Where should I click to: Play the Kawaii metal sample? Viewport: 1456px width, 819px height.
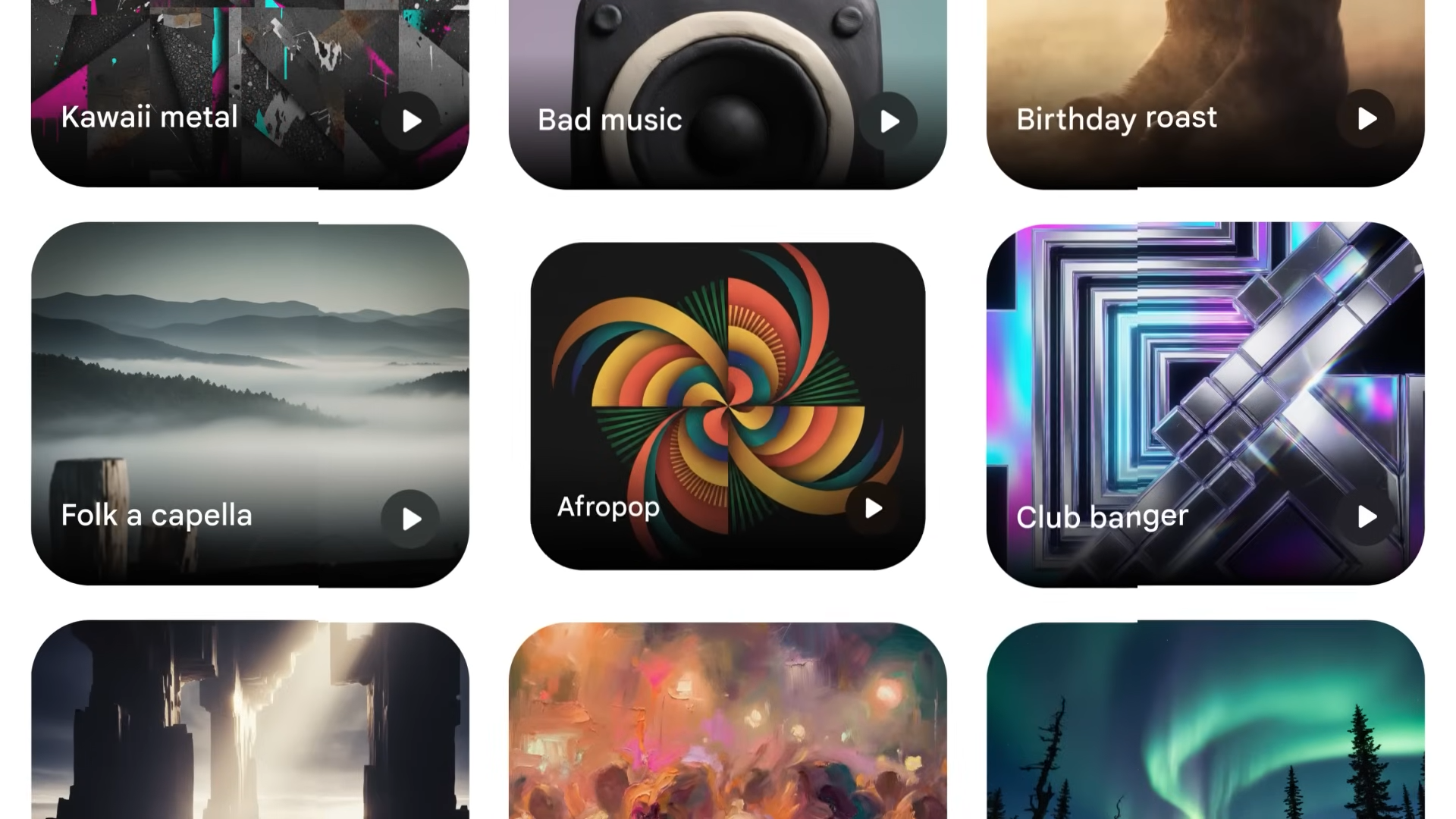(x=410, y=121)
